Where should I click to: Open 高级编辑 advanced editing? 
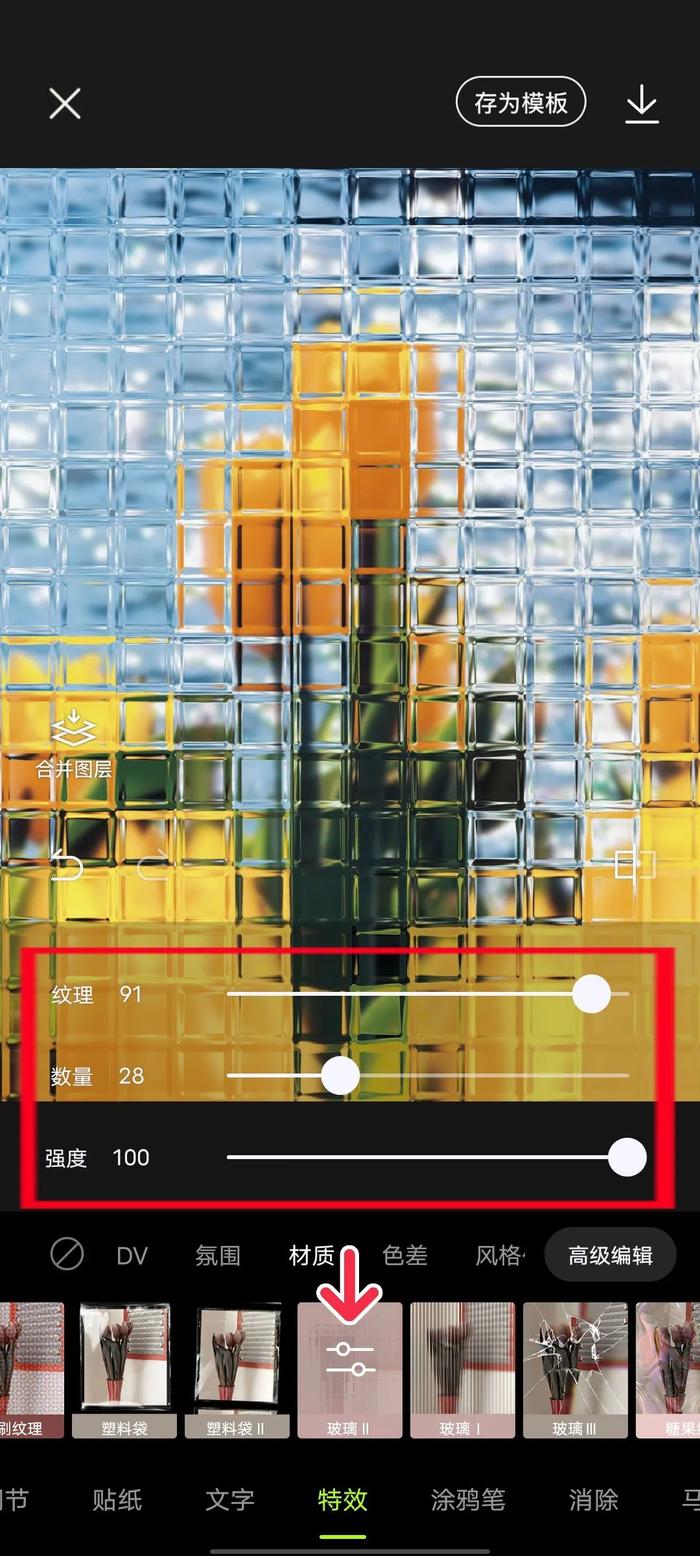[610, 1255]
